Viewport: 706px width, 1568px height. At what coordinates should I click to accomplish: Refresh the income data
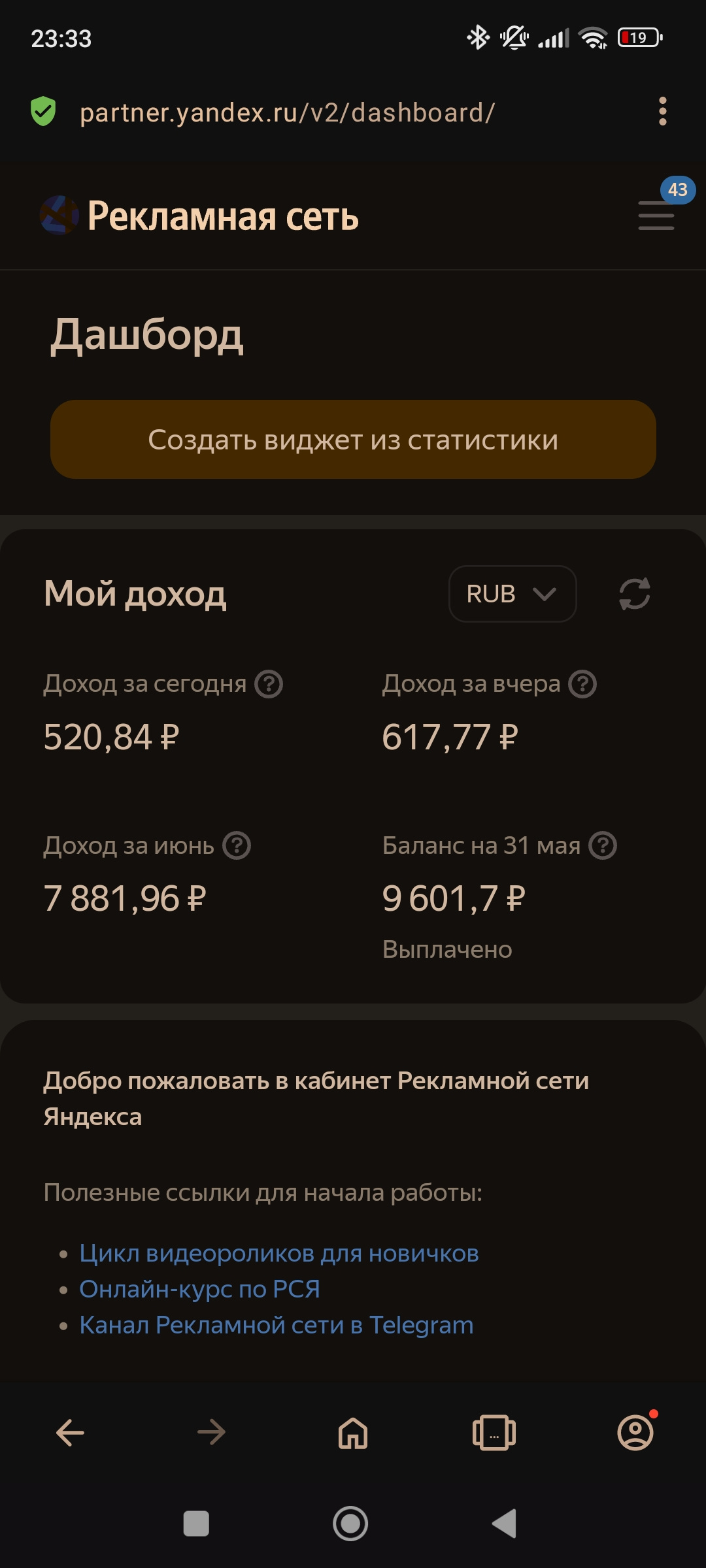tap(635, 594)
